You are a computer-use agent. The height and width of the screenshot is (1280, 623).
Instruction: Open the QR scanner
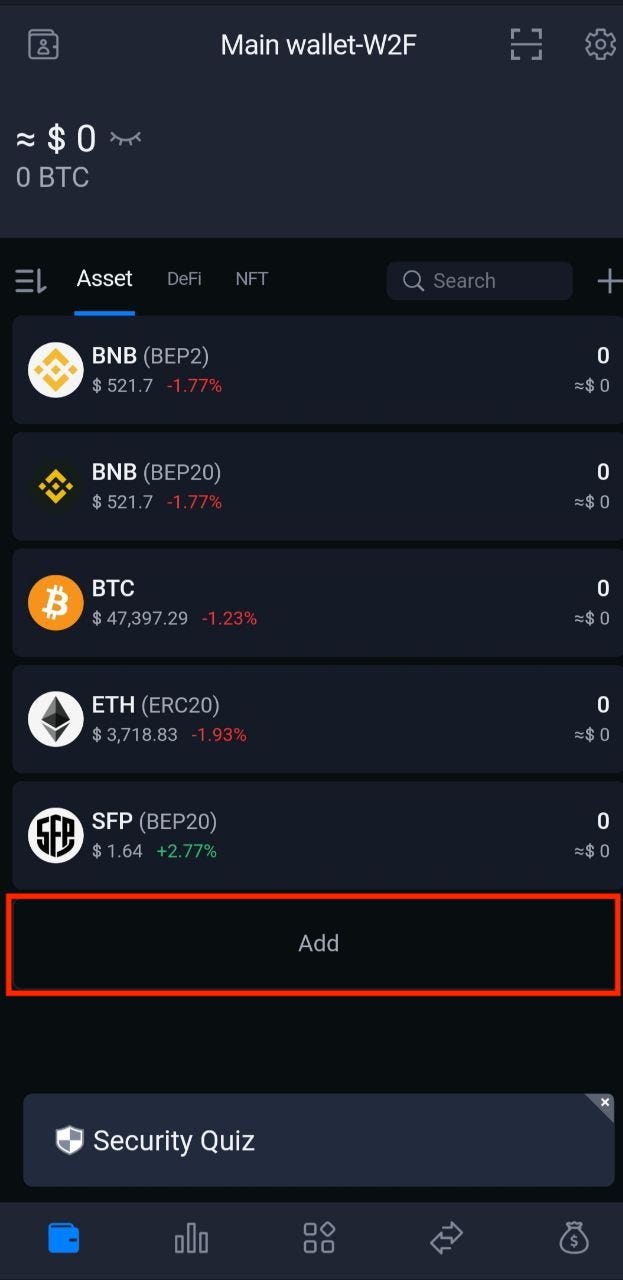[x=526, y=44]
